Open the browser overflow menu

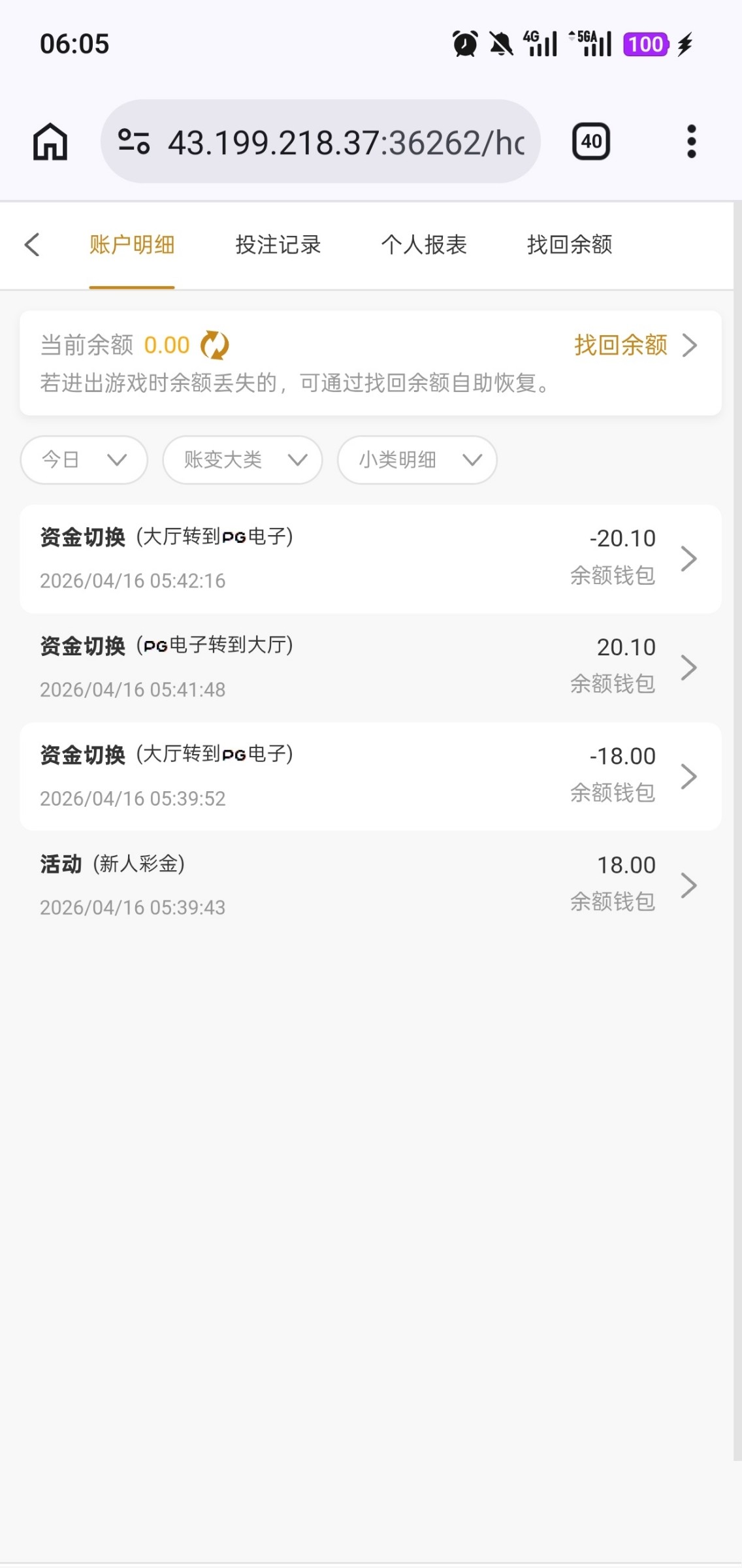tap(691, 141)
